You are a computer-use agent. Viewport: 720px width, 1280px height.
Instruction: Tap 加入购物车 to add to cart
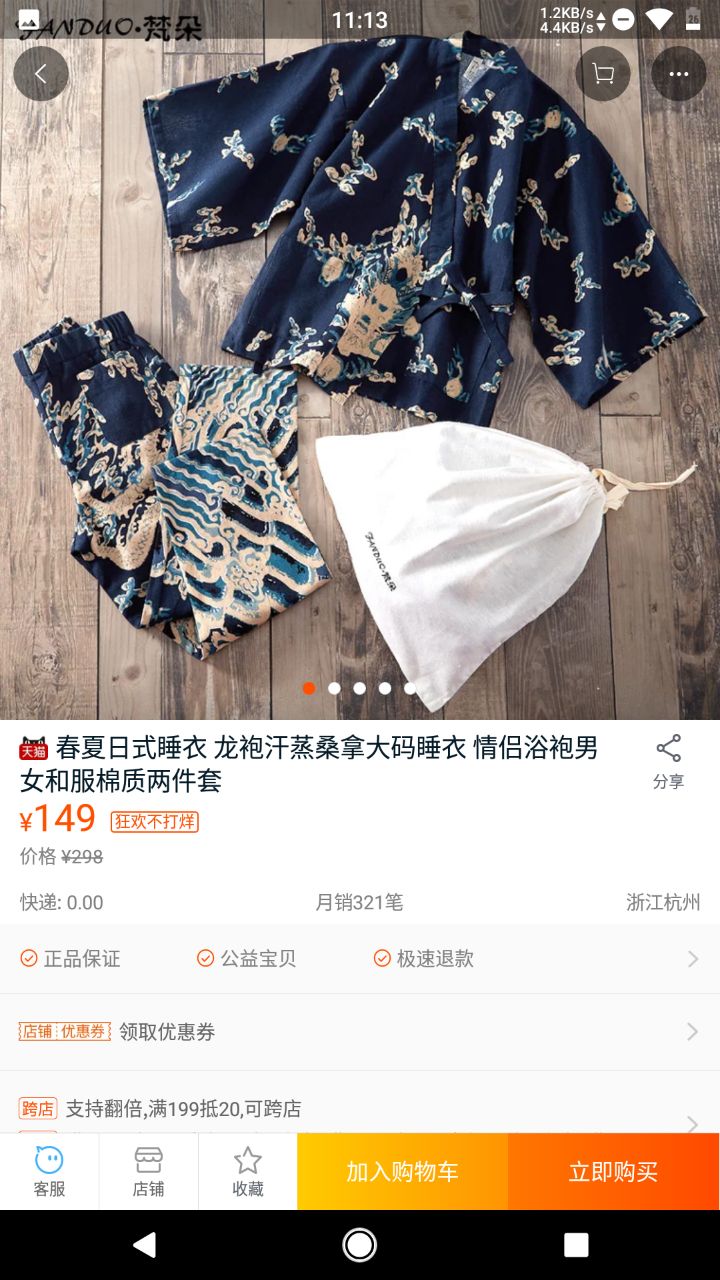pyautogui.click(x=402, y=1172)
